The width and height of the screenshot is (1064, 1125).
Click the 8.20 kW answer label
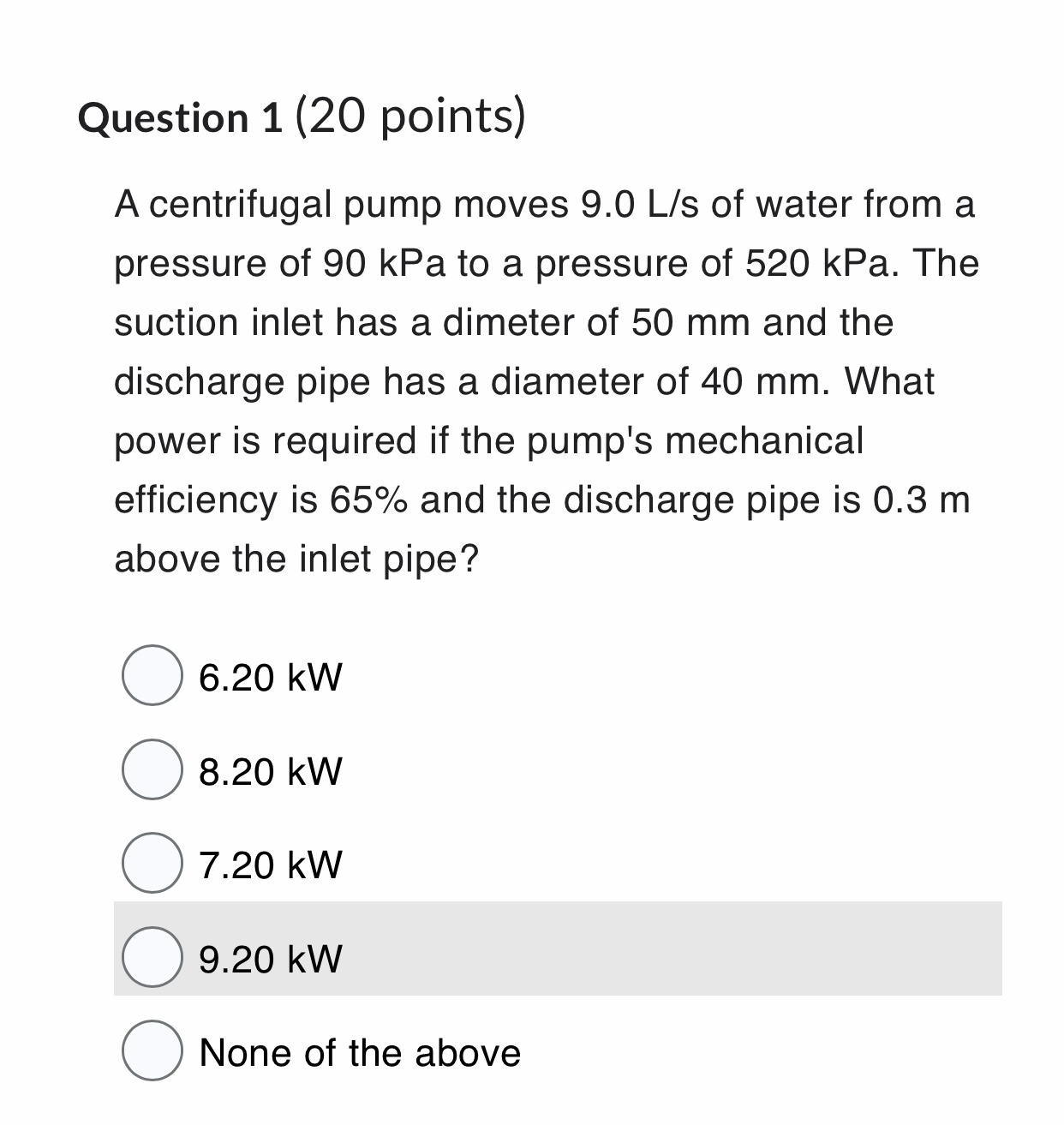coord(270,772)
